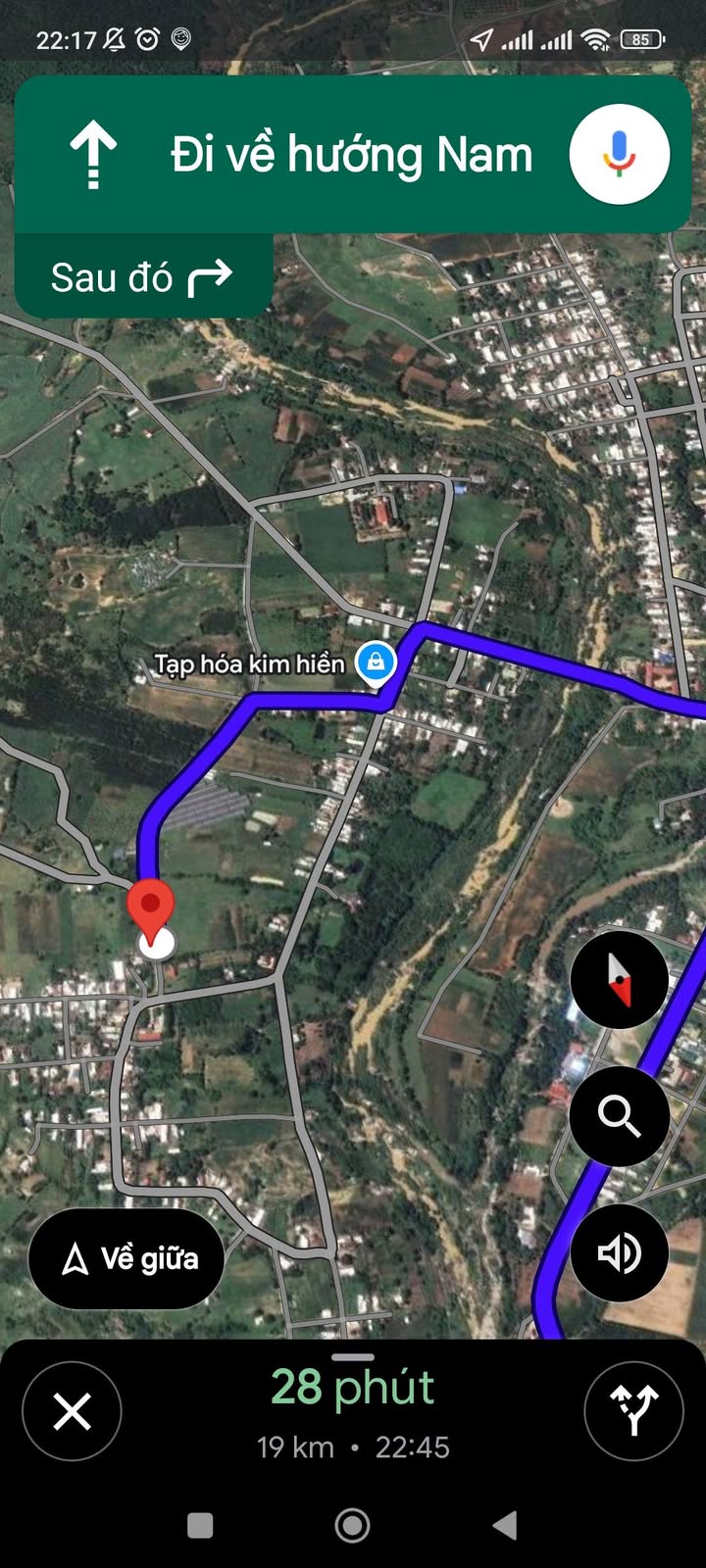Activate the voice assistant microphone
The image size is (706, 1568).
619,155
